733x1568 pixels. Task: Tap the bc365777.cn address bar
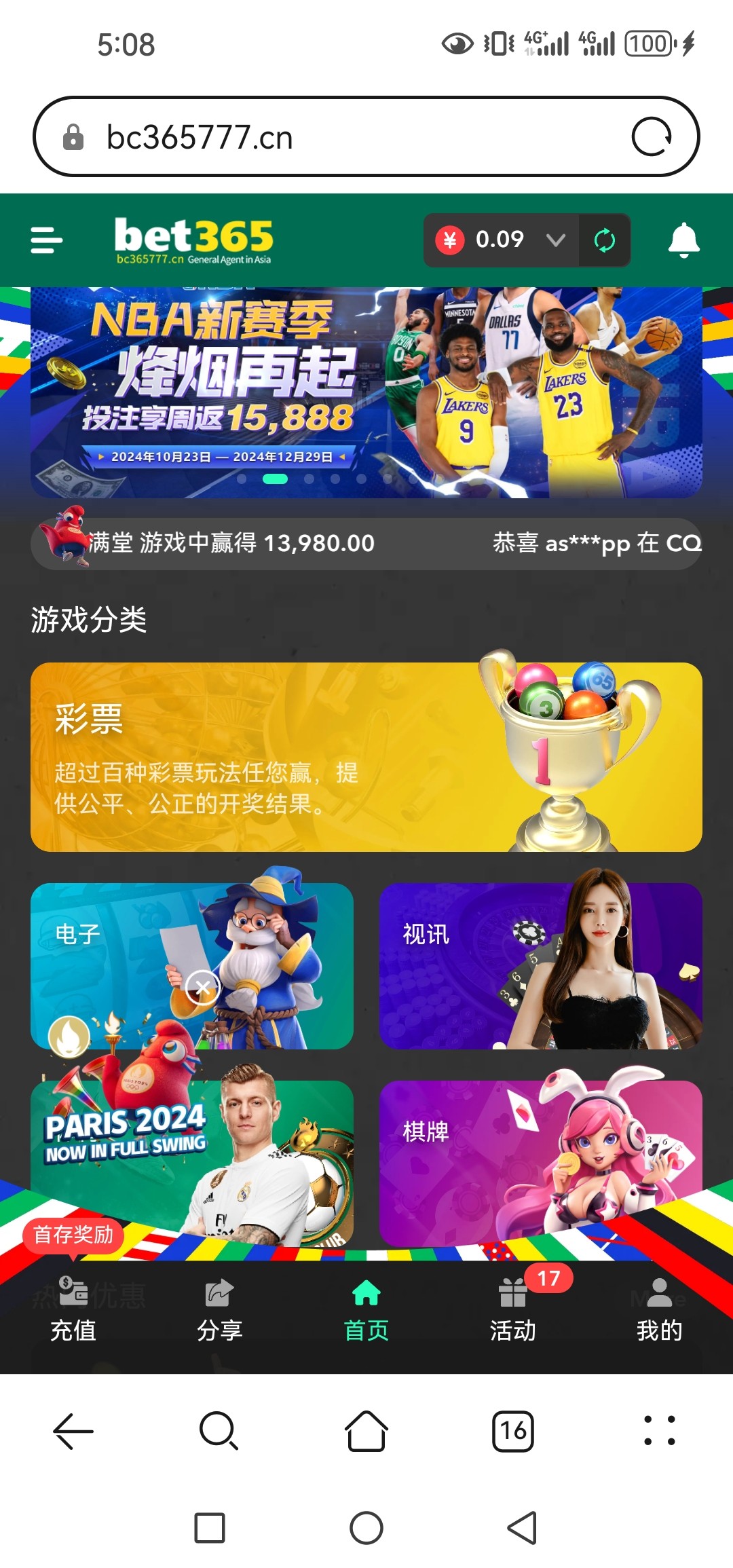point(339,137)
